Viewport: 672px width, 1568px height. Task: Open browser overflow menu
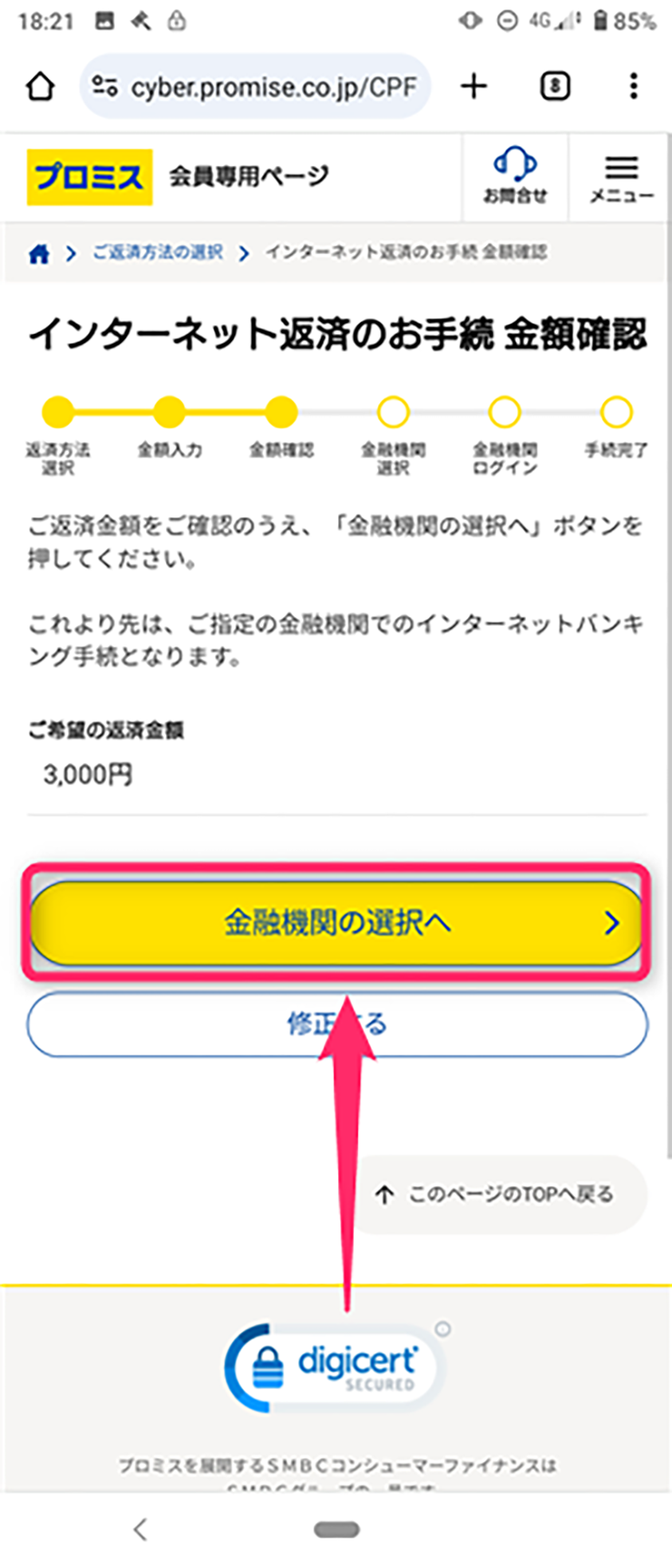pyautogui.click(x=633, y=86)
